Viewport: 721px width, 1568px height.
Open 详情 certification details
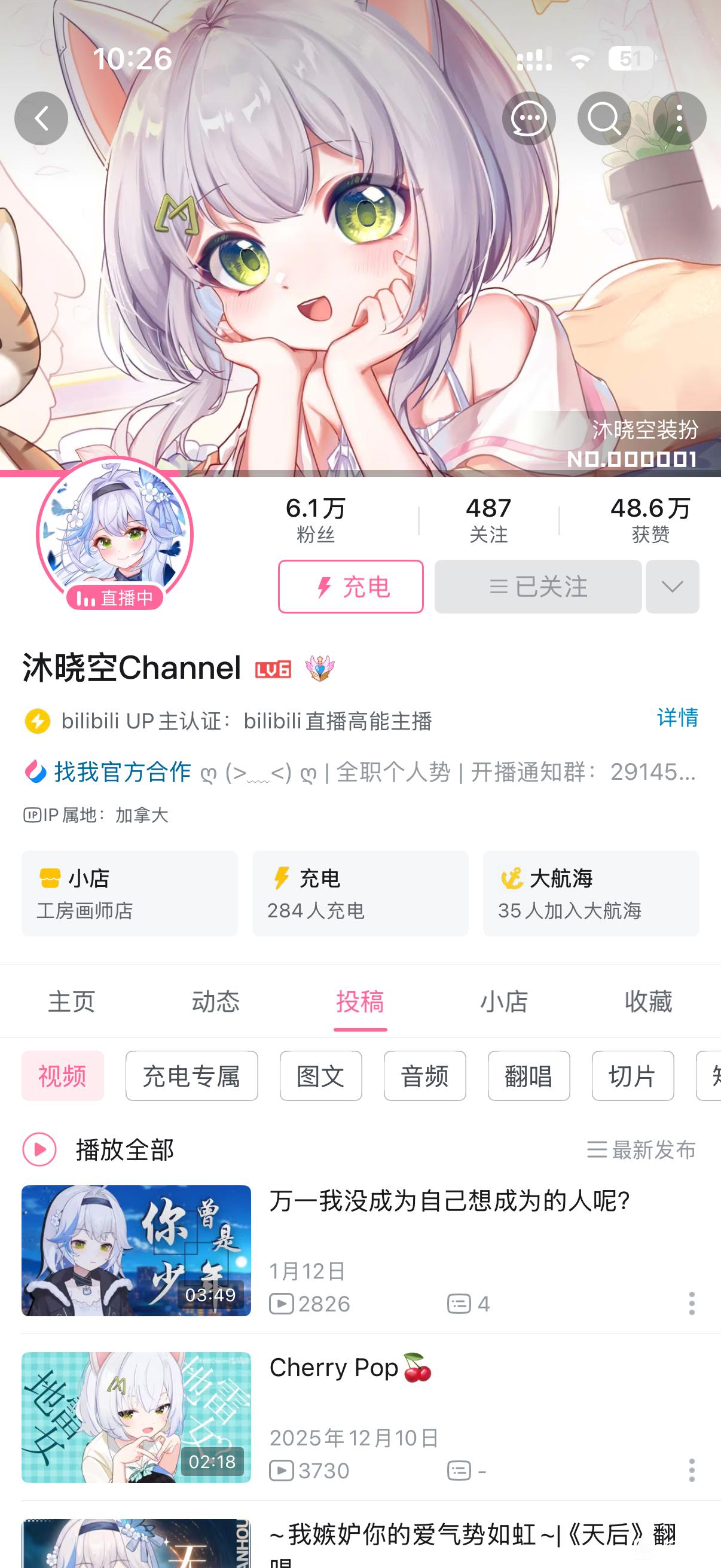point(677,718)
